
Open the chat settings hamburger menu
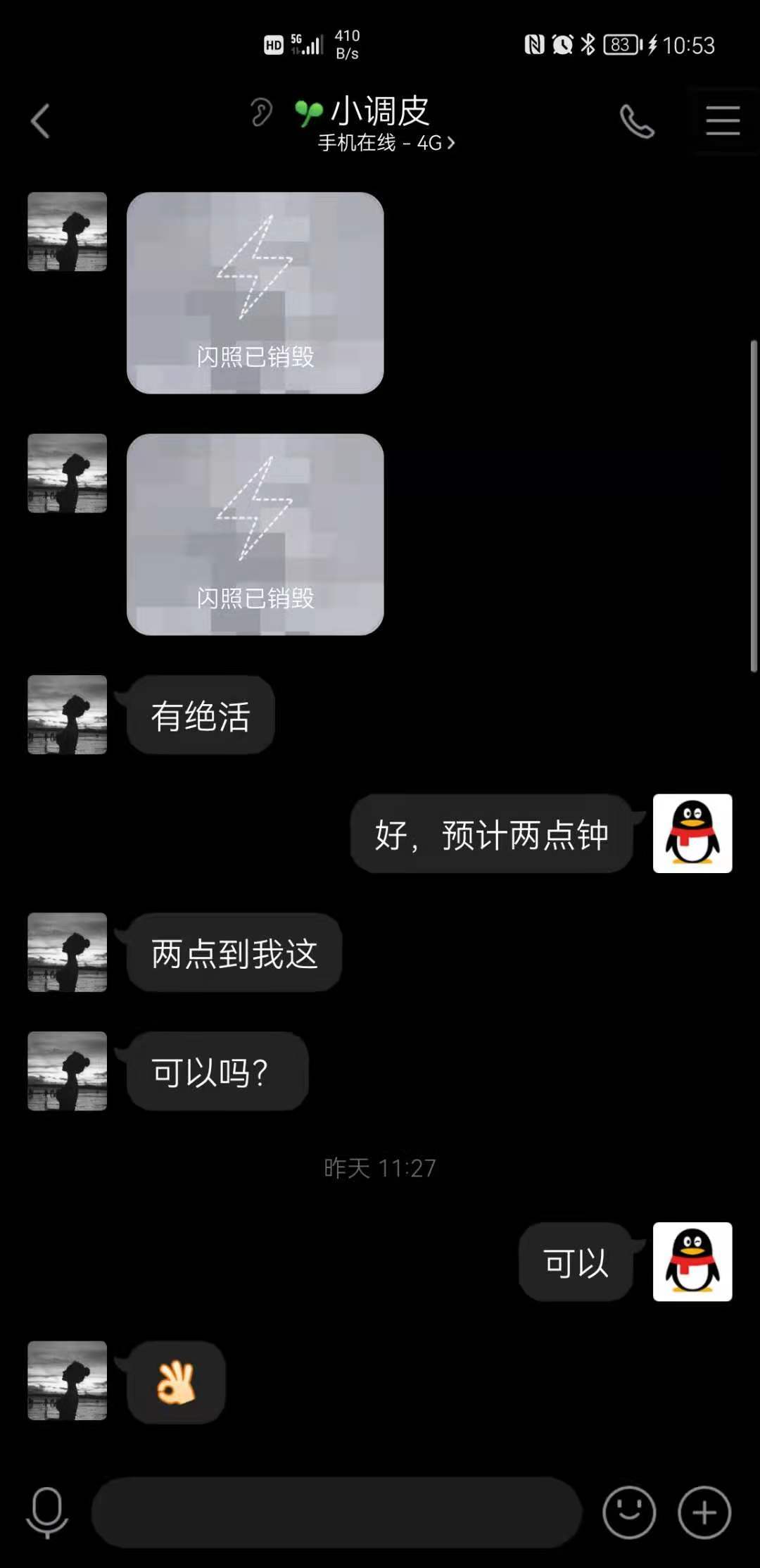pos(723,120)
